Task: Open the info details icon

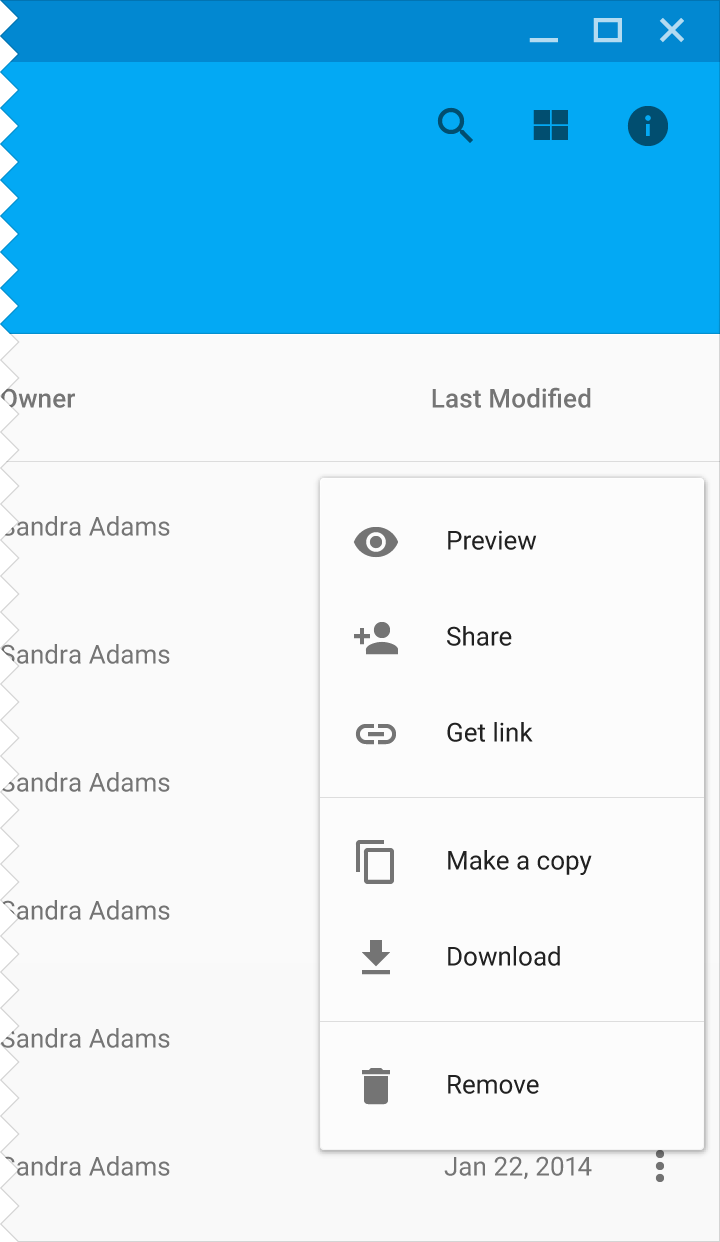Action: tap(647, 126)
